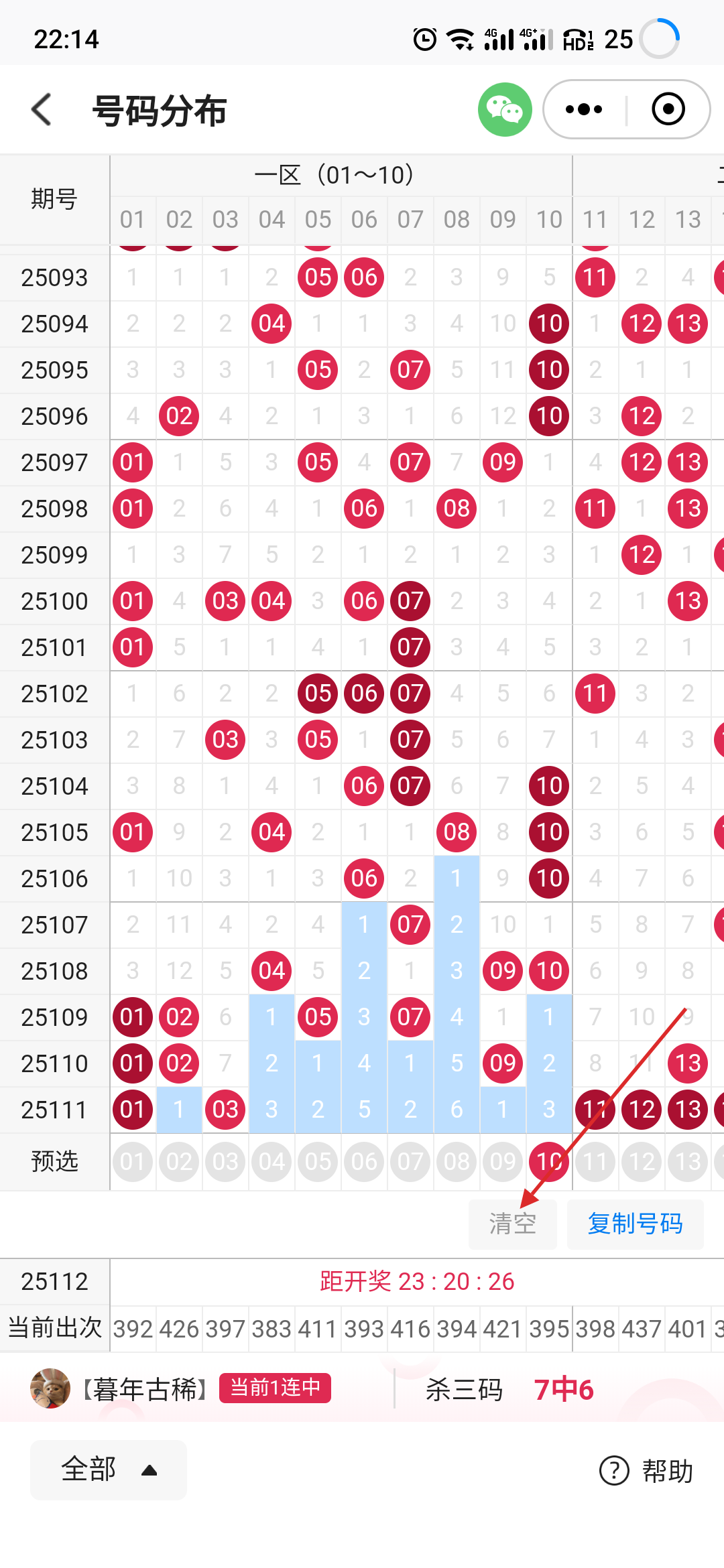The image size is (724, 1568).
Task: Tap 清空 to clear the selection
Action: point(512,1224)
